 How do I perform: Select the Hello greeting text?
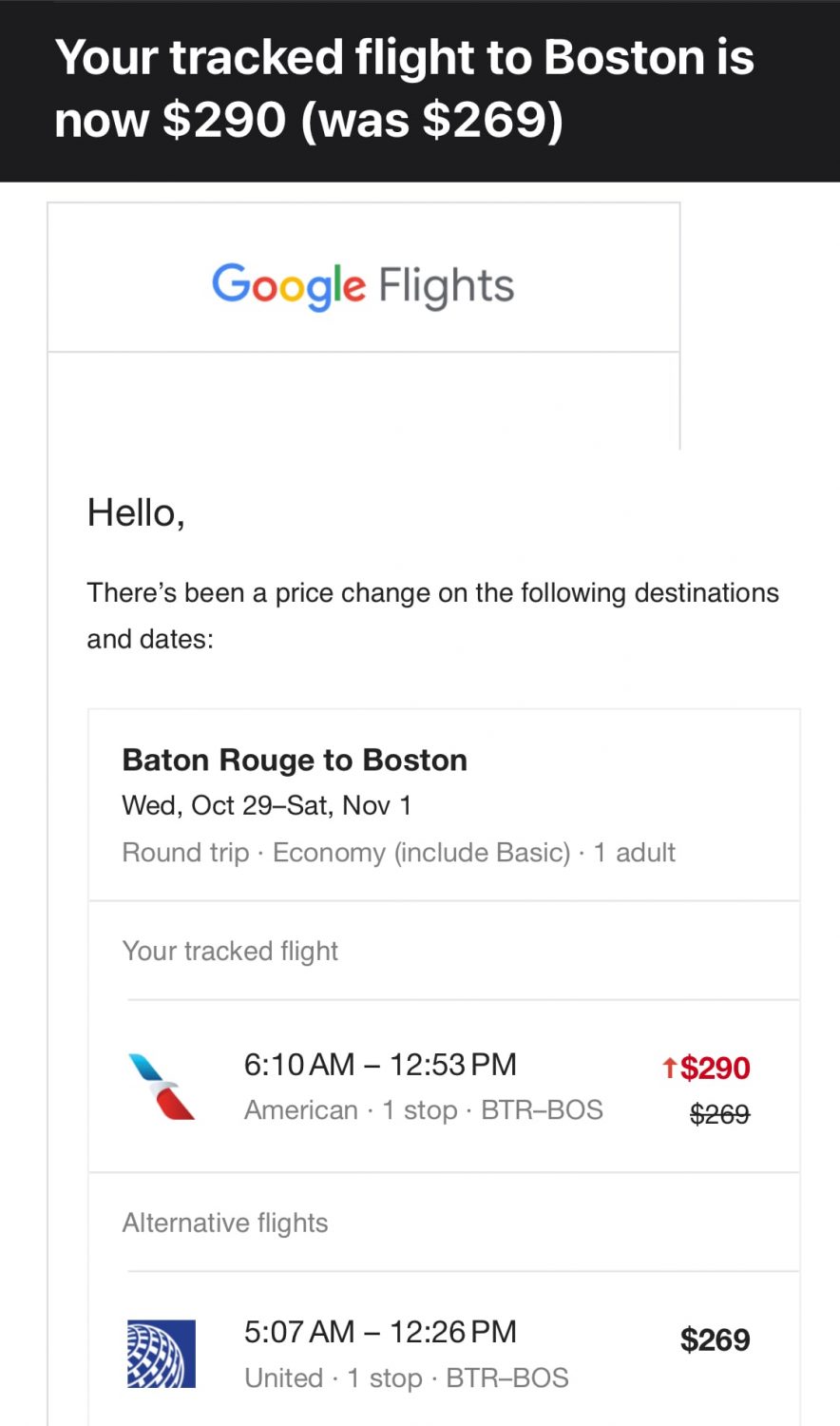click(135, 512)
